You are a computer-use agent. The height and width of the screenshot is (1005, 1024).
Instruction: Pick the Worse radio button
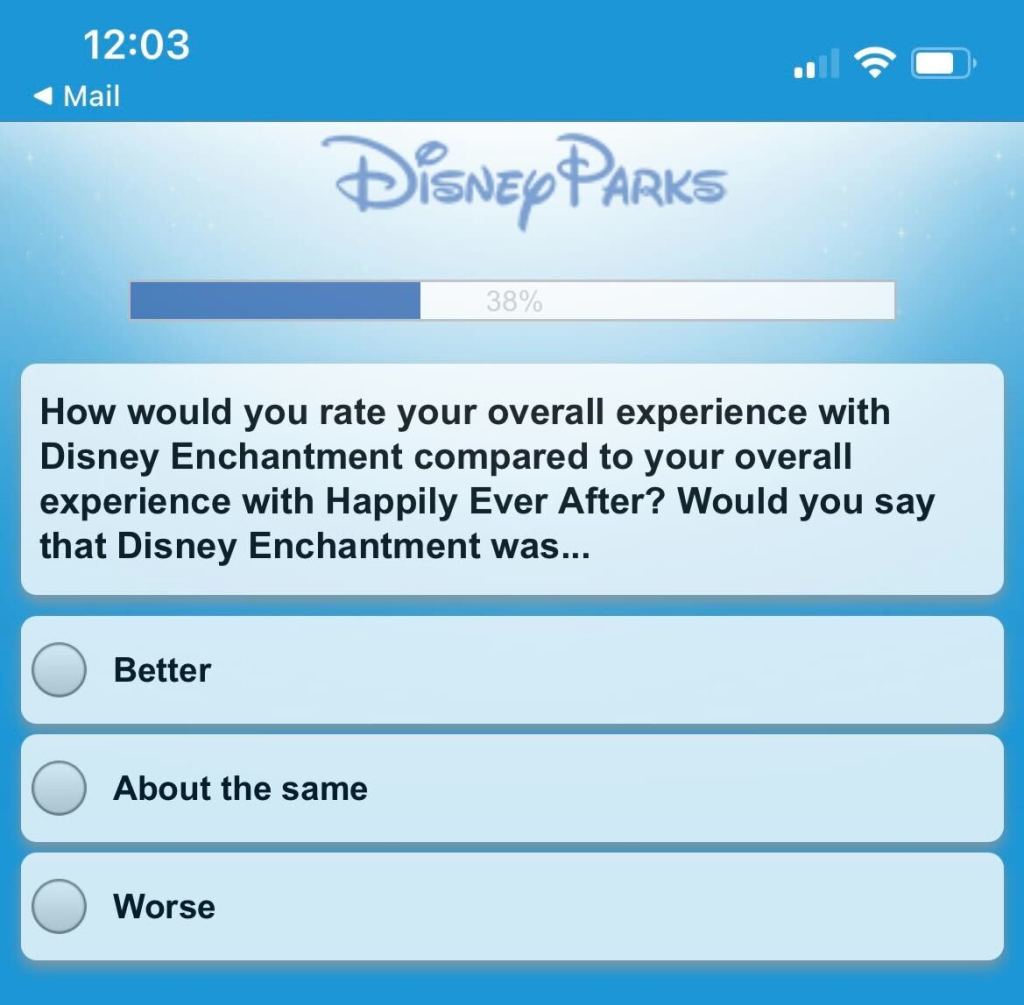pos(59,906)
